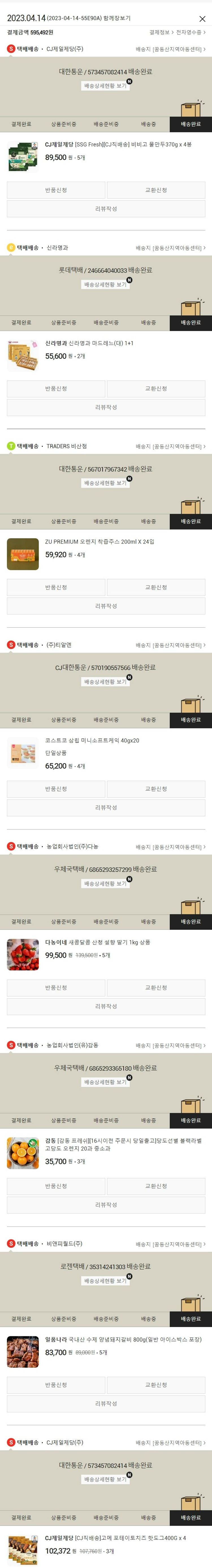212x1568 pixels.
Task: Open 전자영수증 electronic receipt
Action: (x=190, y=32)
